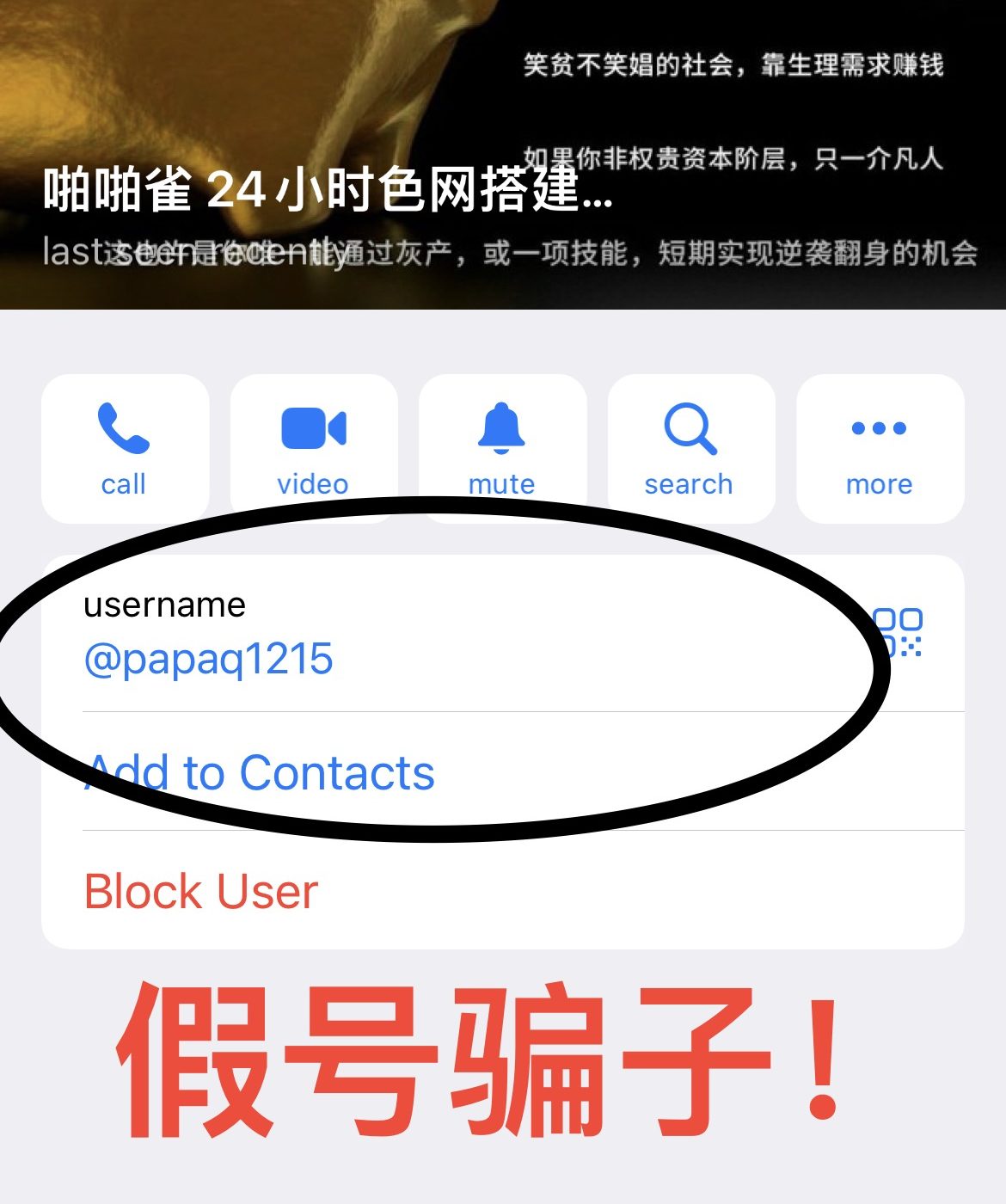Search within this chat
The height and width of the screenshot is (1204, 1006).
tap(690, 447)
